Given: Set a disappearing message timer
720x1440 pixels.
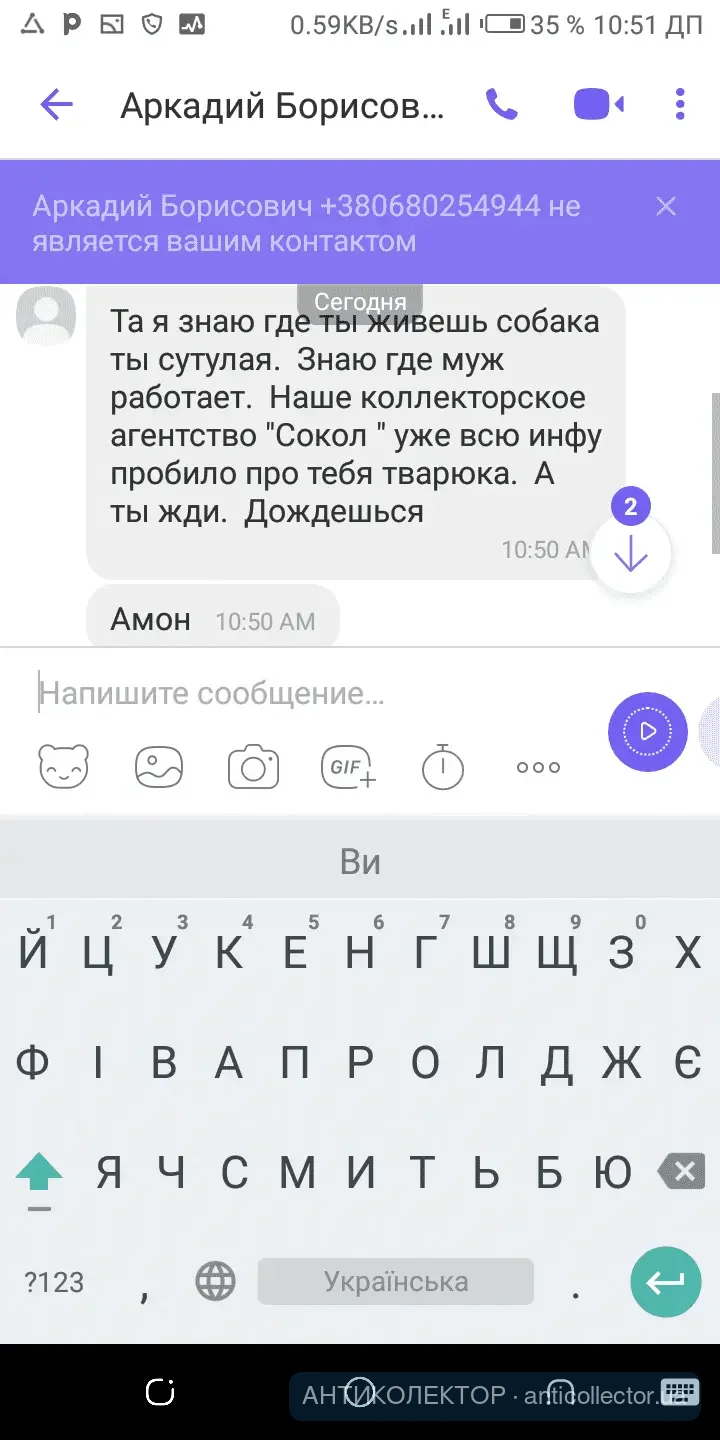Looking at the screenshot, I should [442, 767].
